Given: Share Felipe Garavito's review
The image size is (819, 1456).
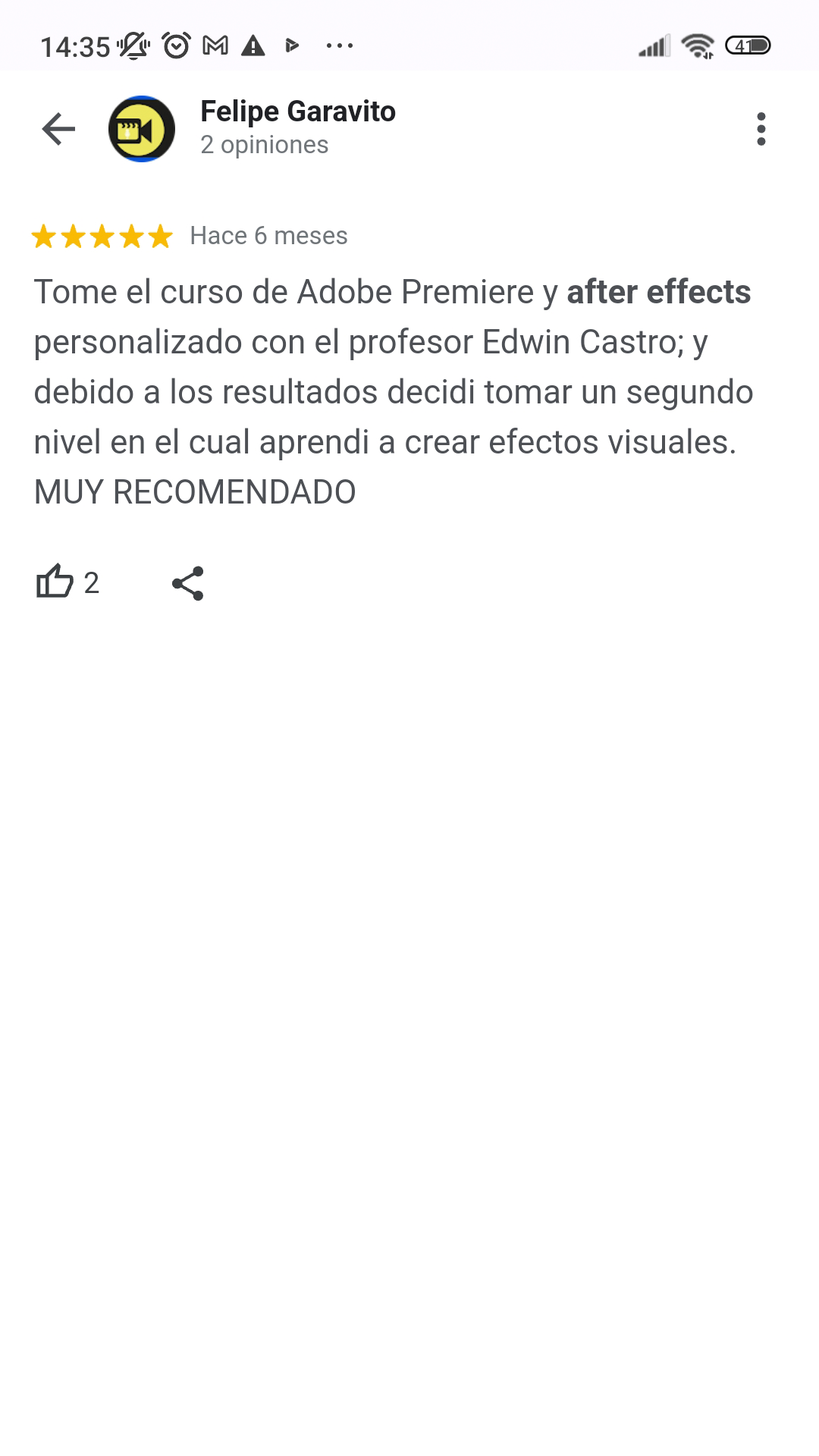Looking at the screenshot, I should click(188, 583).
